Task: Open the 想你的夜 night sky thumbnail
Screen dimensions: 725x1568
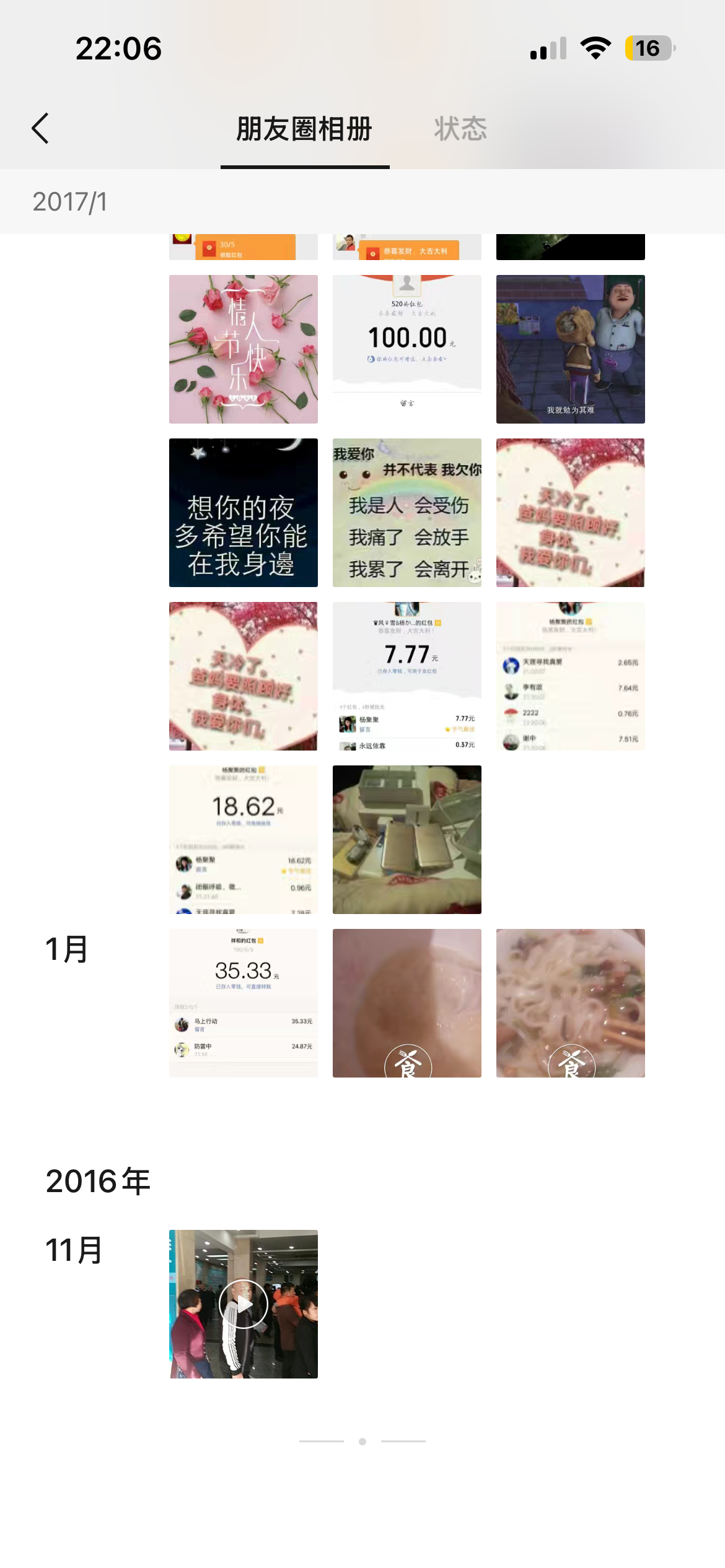Action: (242, 513)
